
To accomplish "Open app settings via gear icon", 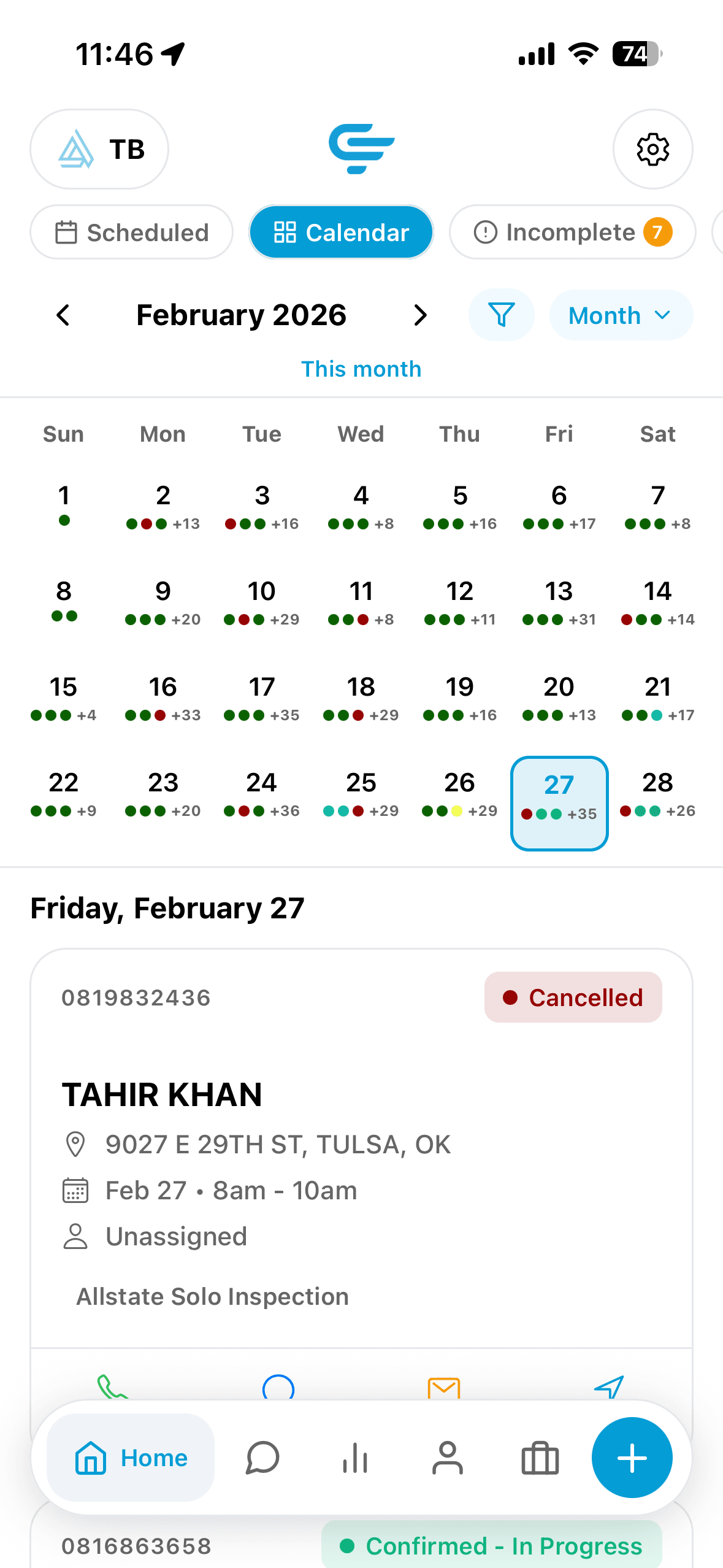I will click(x=652, y=149).
